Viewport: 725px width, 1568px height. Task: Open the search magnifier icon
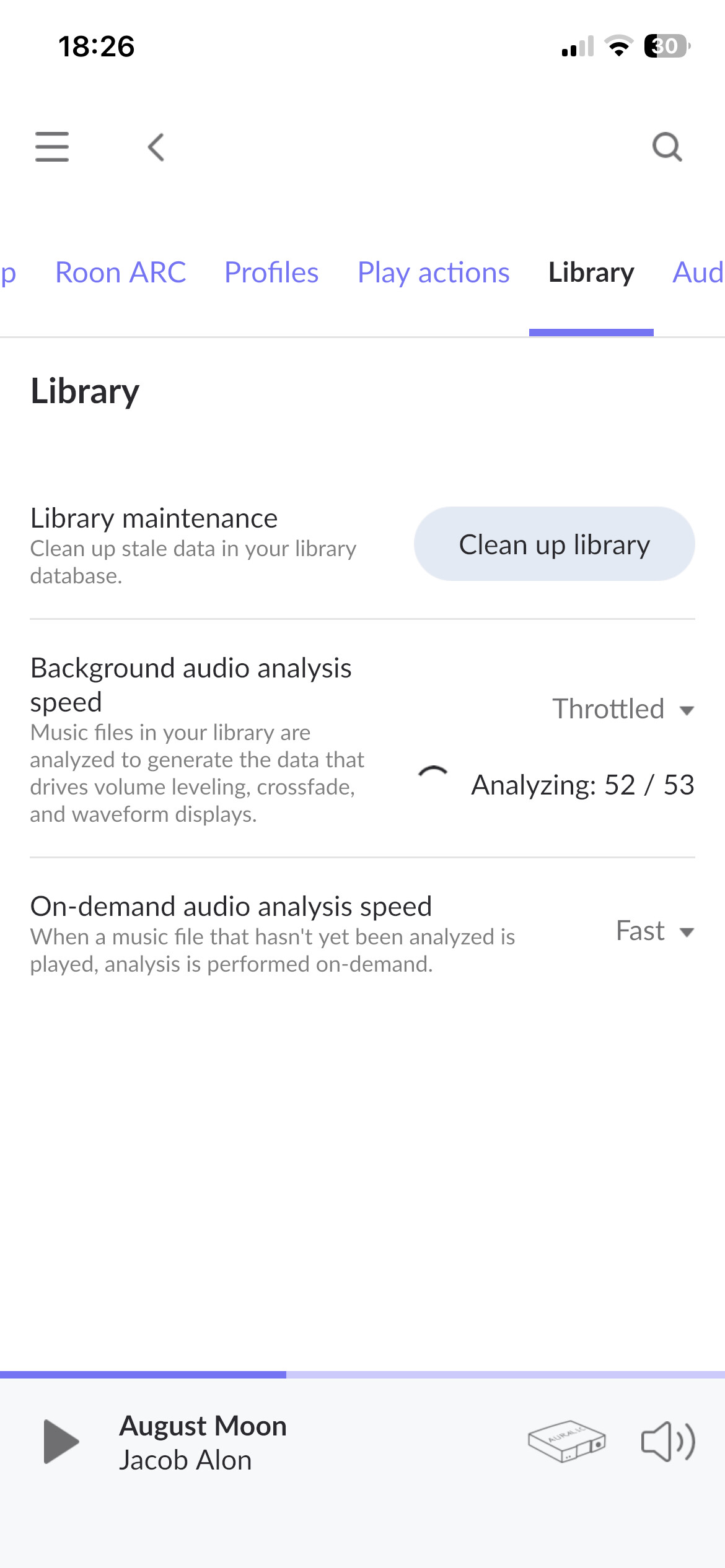coord(667,147)
